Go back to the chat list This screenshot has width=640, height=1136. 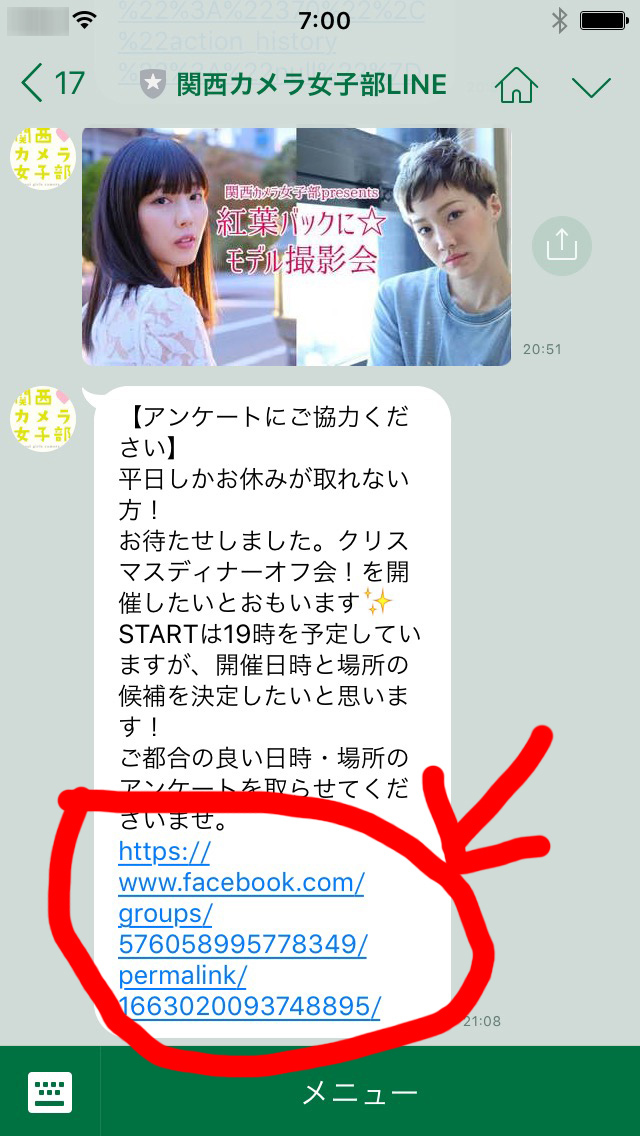point(52,84)
